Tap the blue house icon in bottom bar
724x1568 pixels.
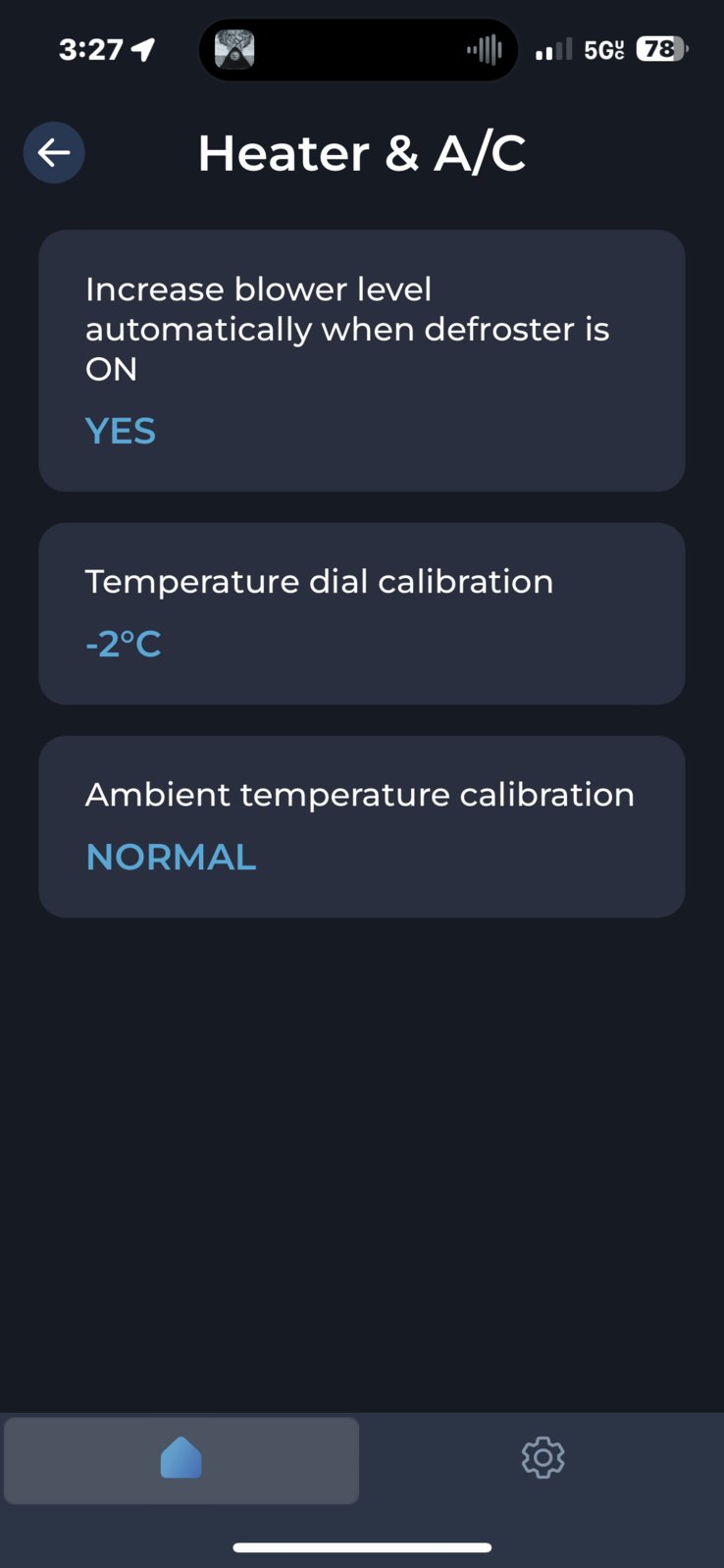(181, 1459)
